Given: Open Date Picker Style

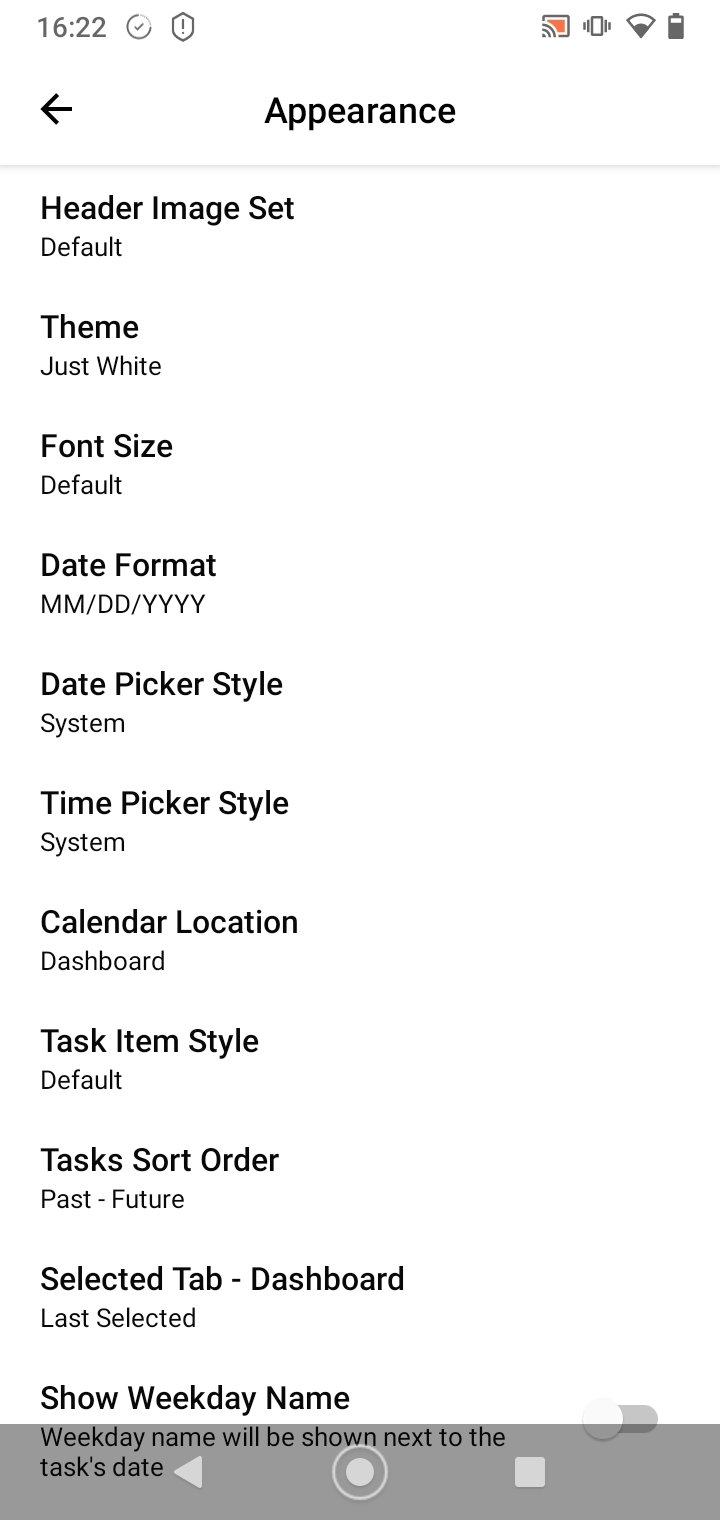Looking at the screenshot, I should 360,702.
